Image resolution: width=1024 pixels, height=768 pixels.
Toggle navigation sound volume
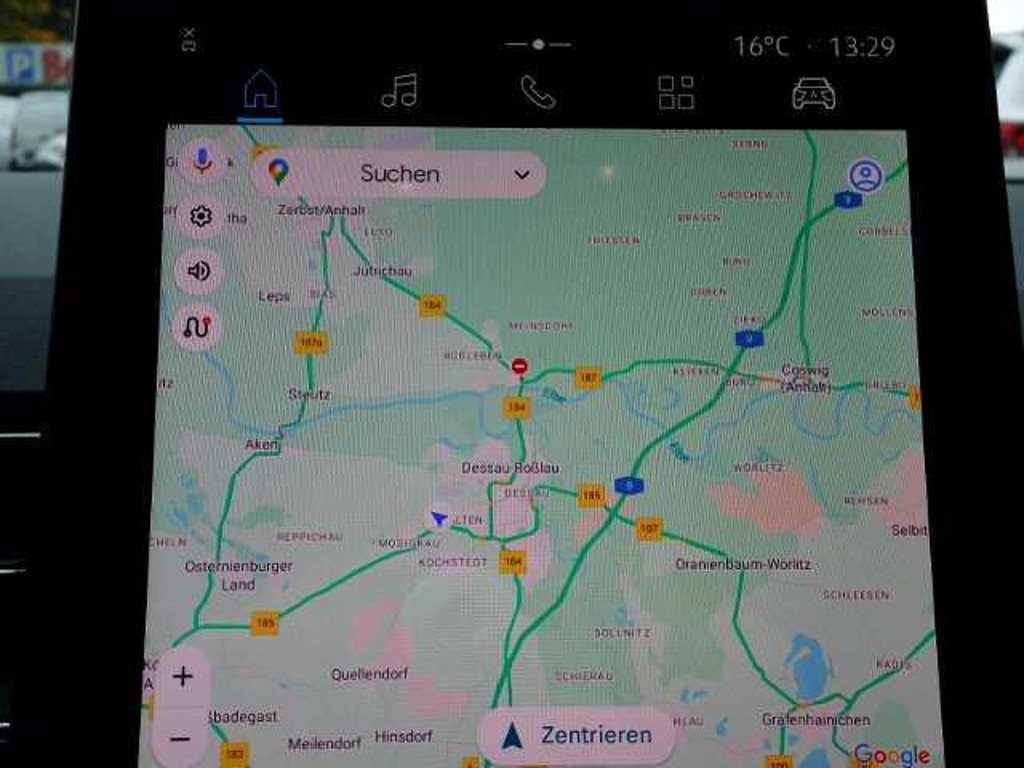pyautogui.click(x=198, y=271)
